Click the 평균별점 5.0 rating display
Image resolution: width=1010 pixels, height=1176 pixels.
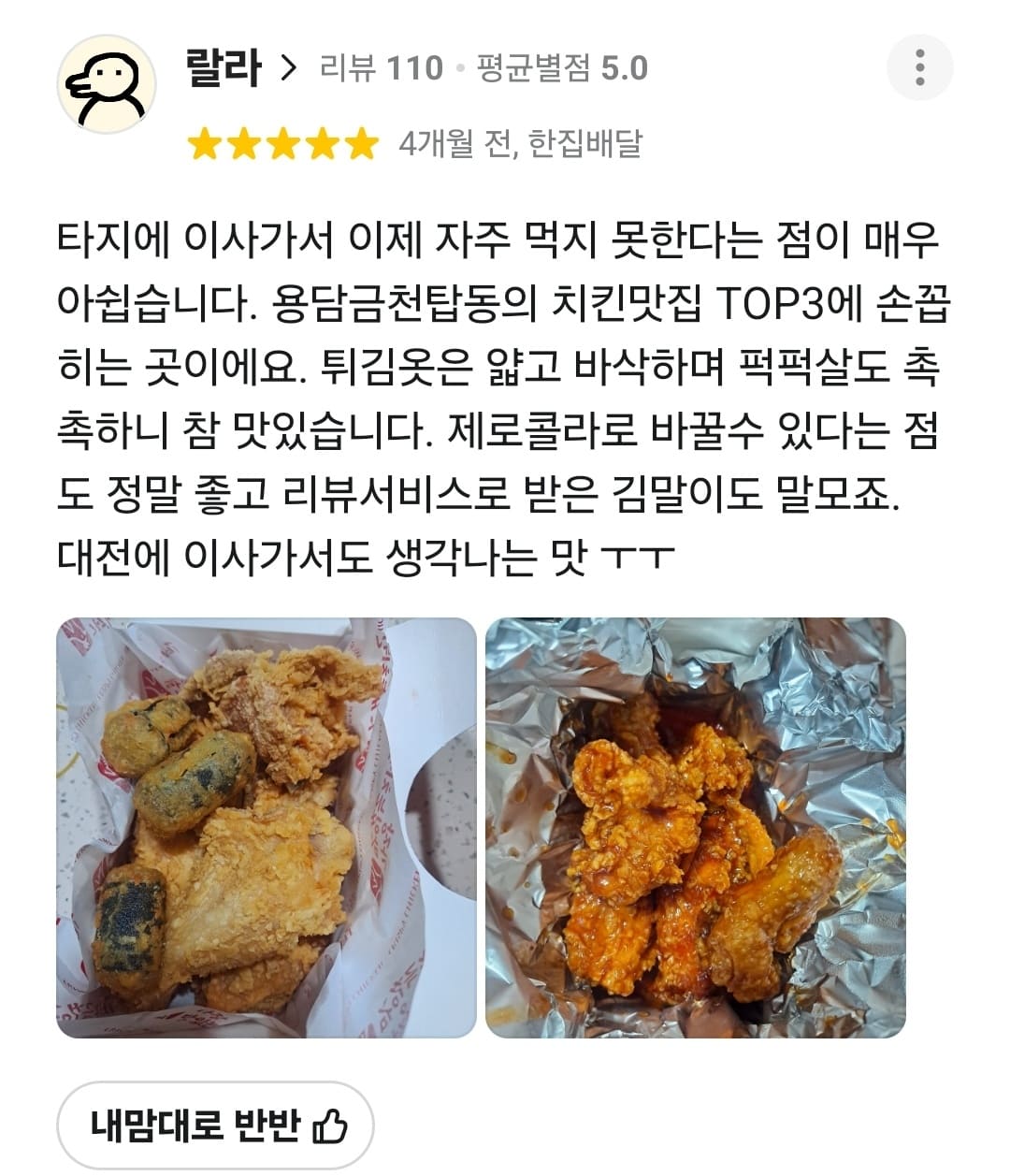click(x=562, y=65)
